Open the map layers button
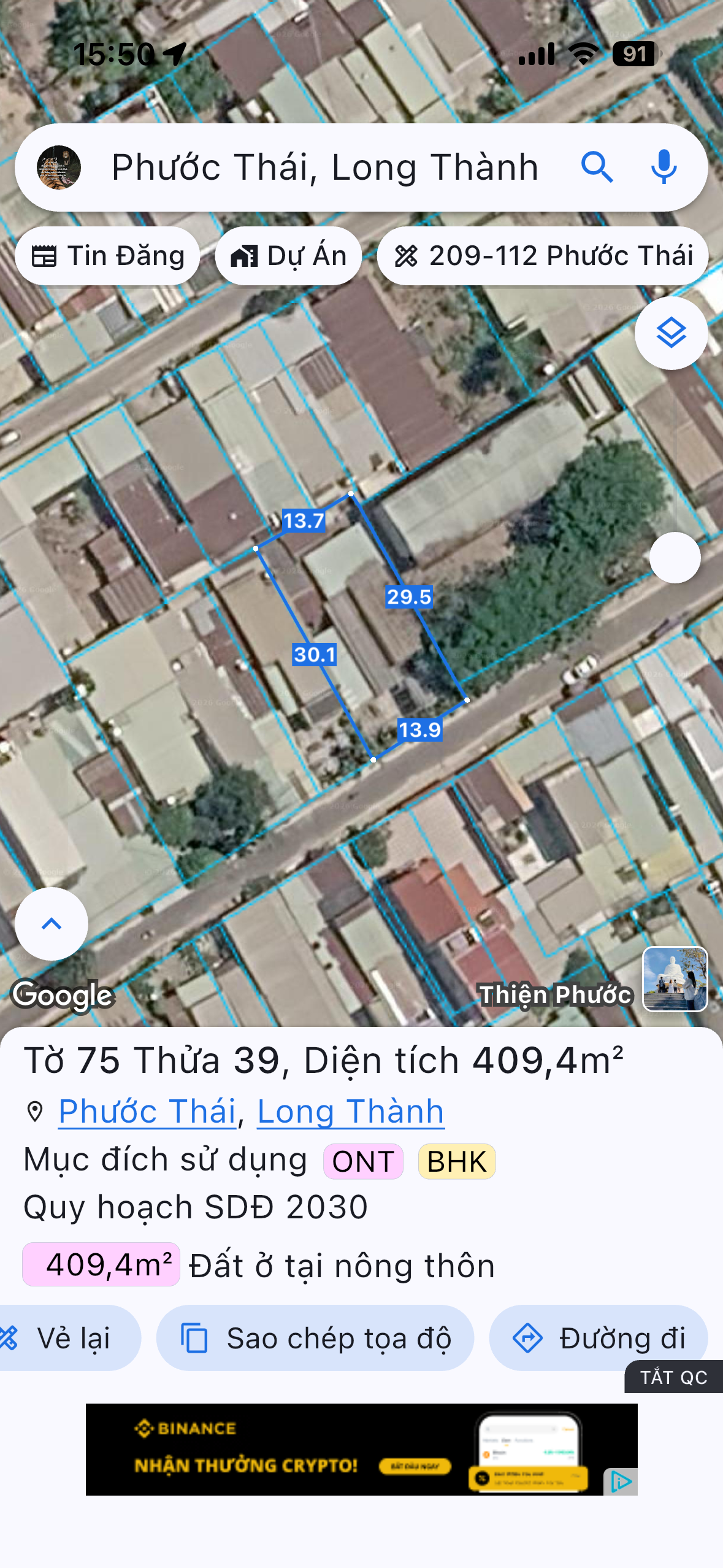Image resolution: width=723 pixels, height=1568 pixels. [x=671, y=333]
